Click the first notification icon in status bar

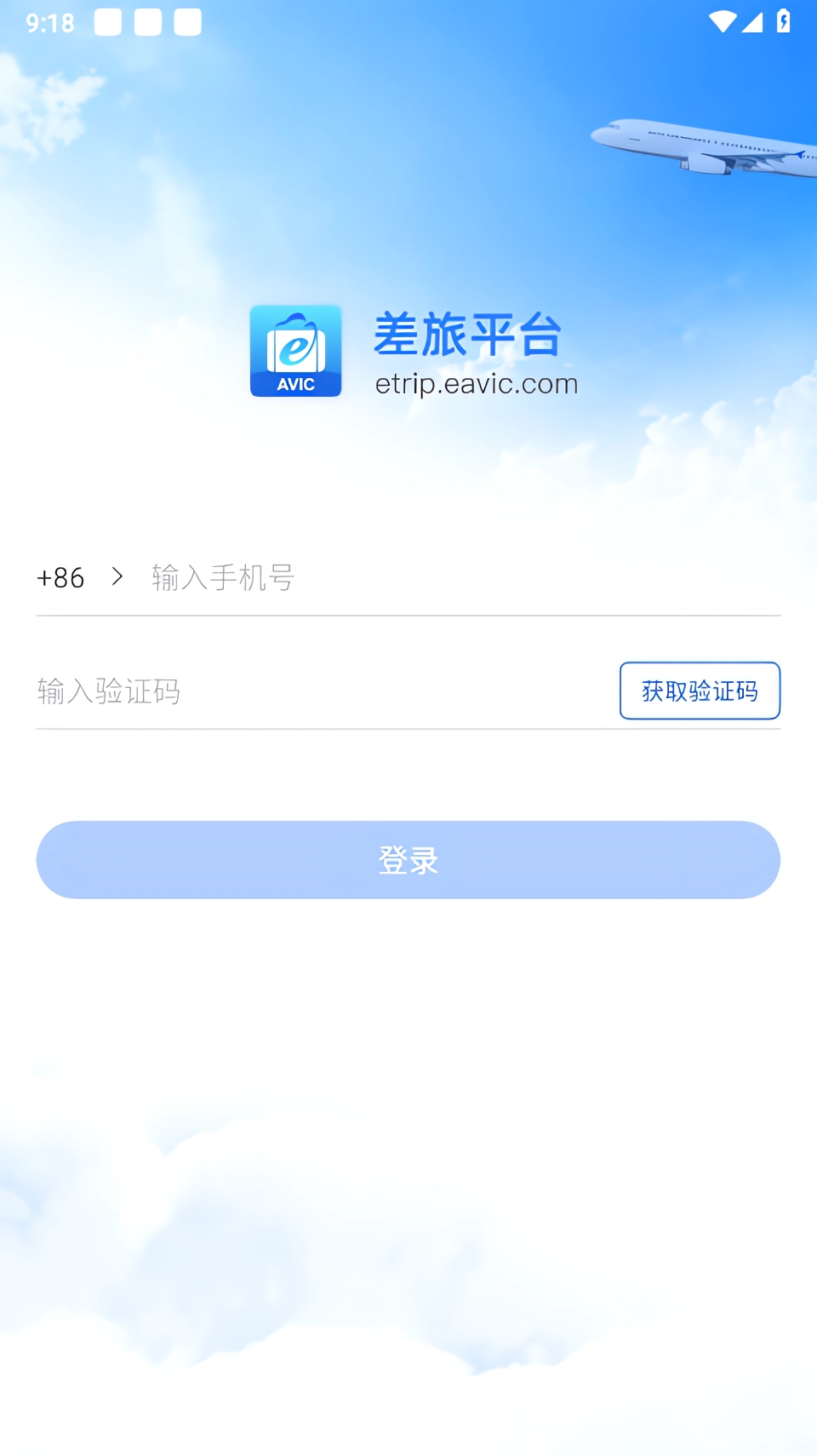pos(108,21)
